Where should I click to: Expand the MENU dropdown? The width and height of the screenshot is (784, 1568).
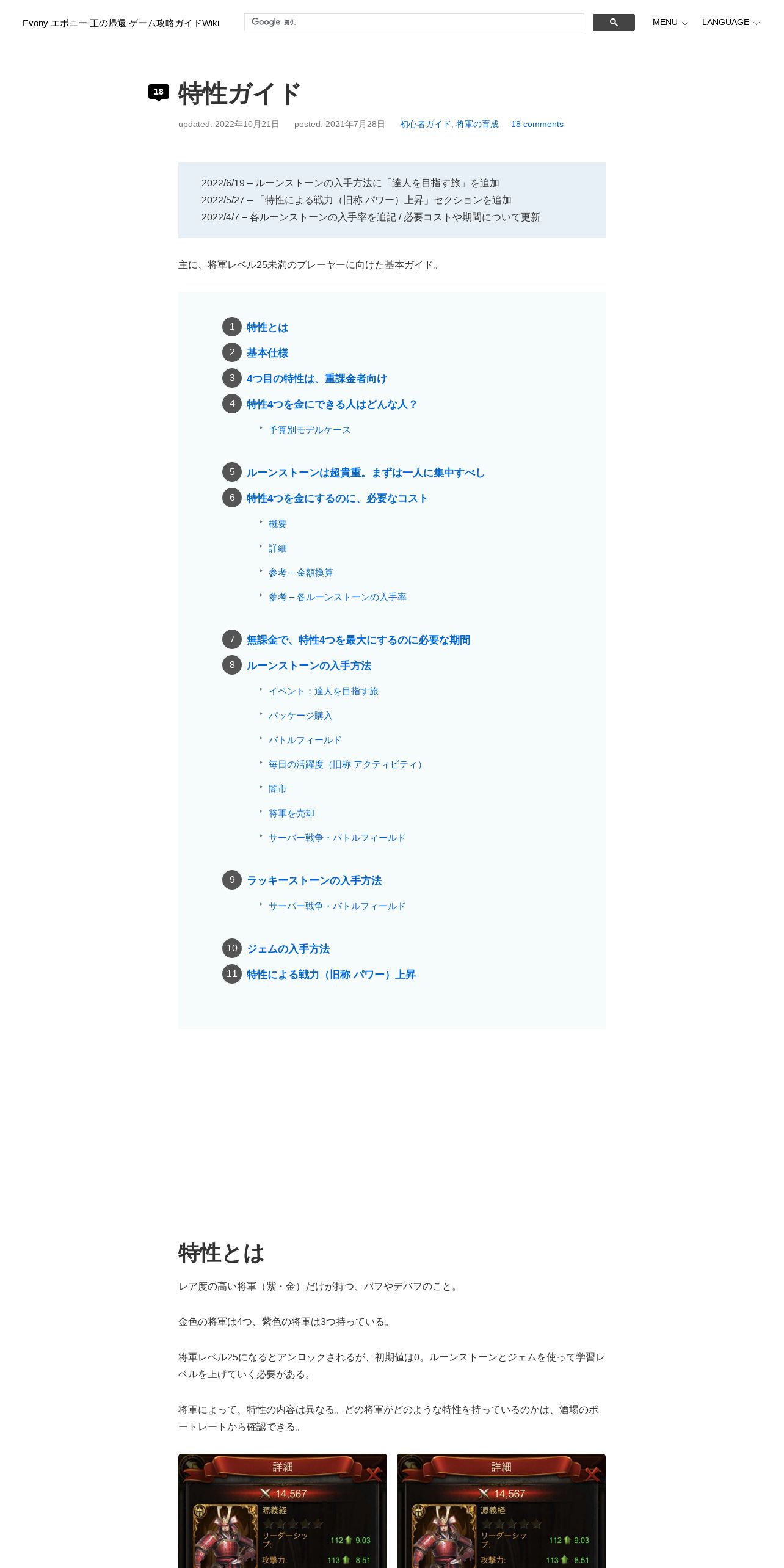coord(670,22)
